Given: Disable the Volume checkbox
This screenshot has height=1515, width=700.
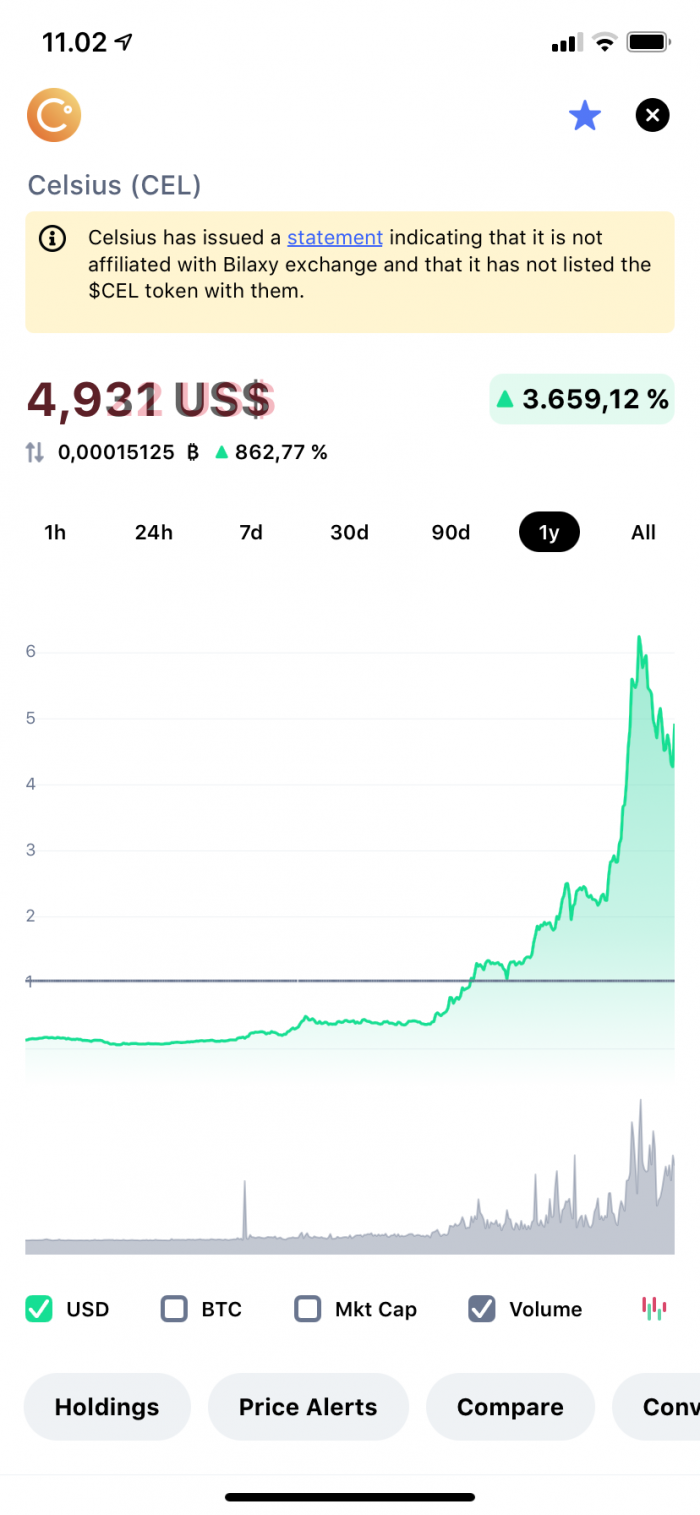Looking at the screenshot, I should tap(482, 1308).
